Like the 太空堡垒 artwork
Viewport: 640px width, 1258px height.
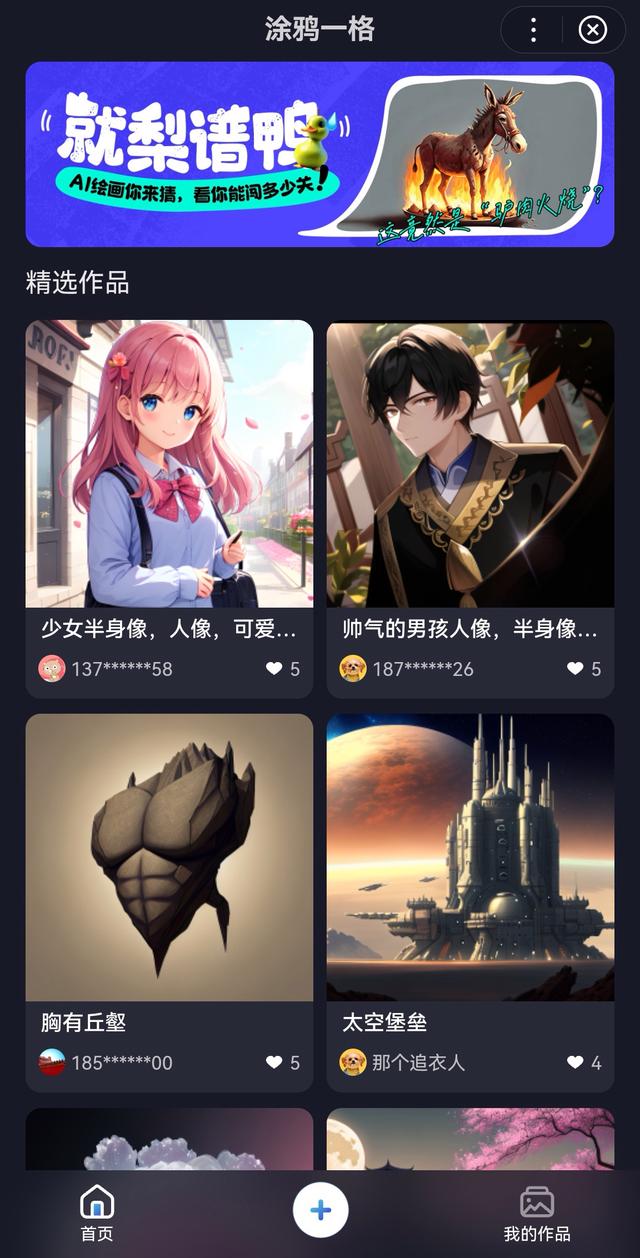(576, 1062)
